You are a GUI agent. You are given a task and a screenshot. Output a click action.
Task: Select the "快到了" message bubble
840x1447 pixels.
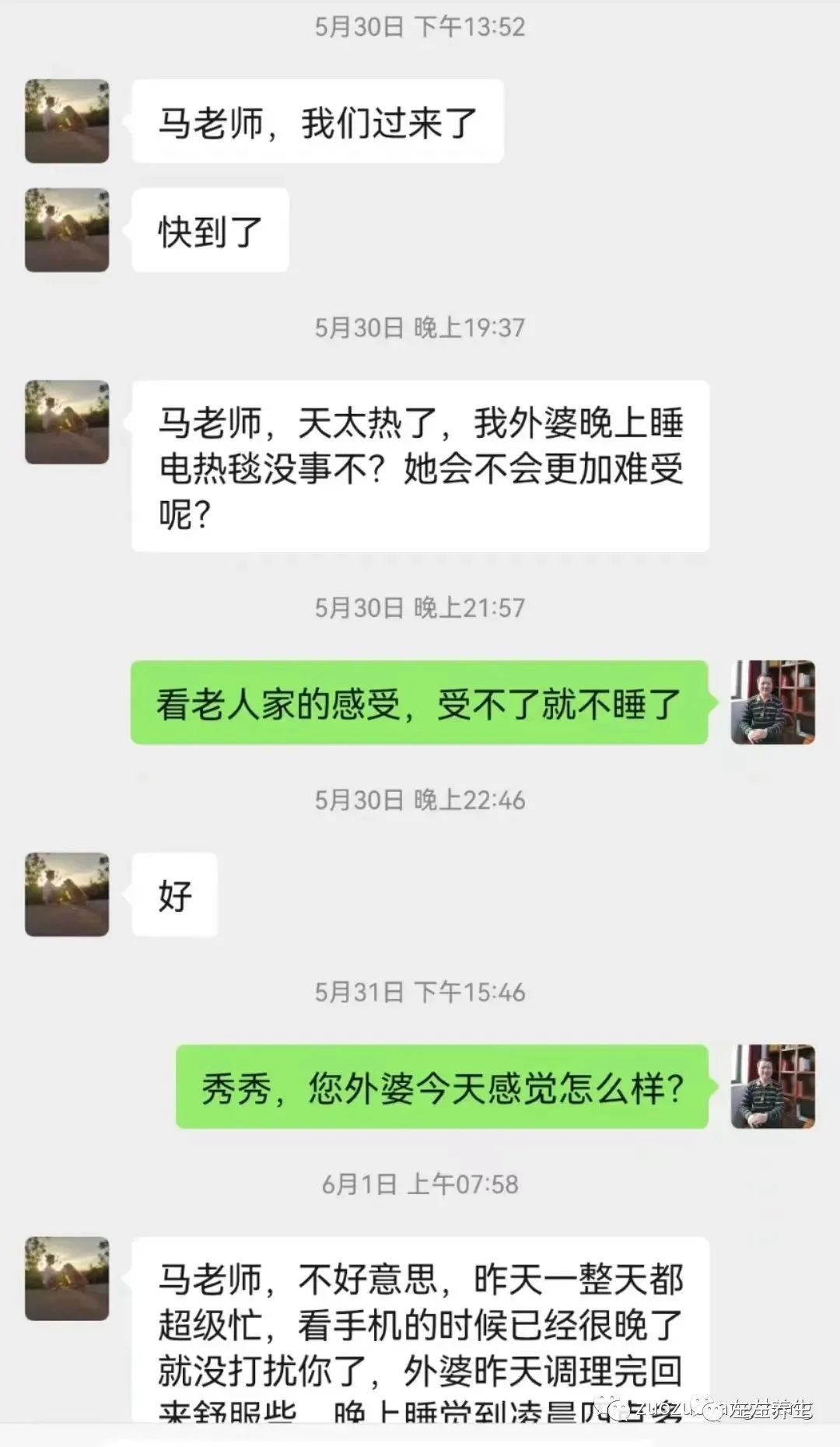coord(210,229)
